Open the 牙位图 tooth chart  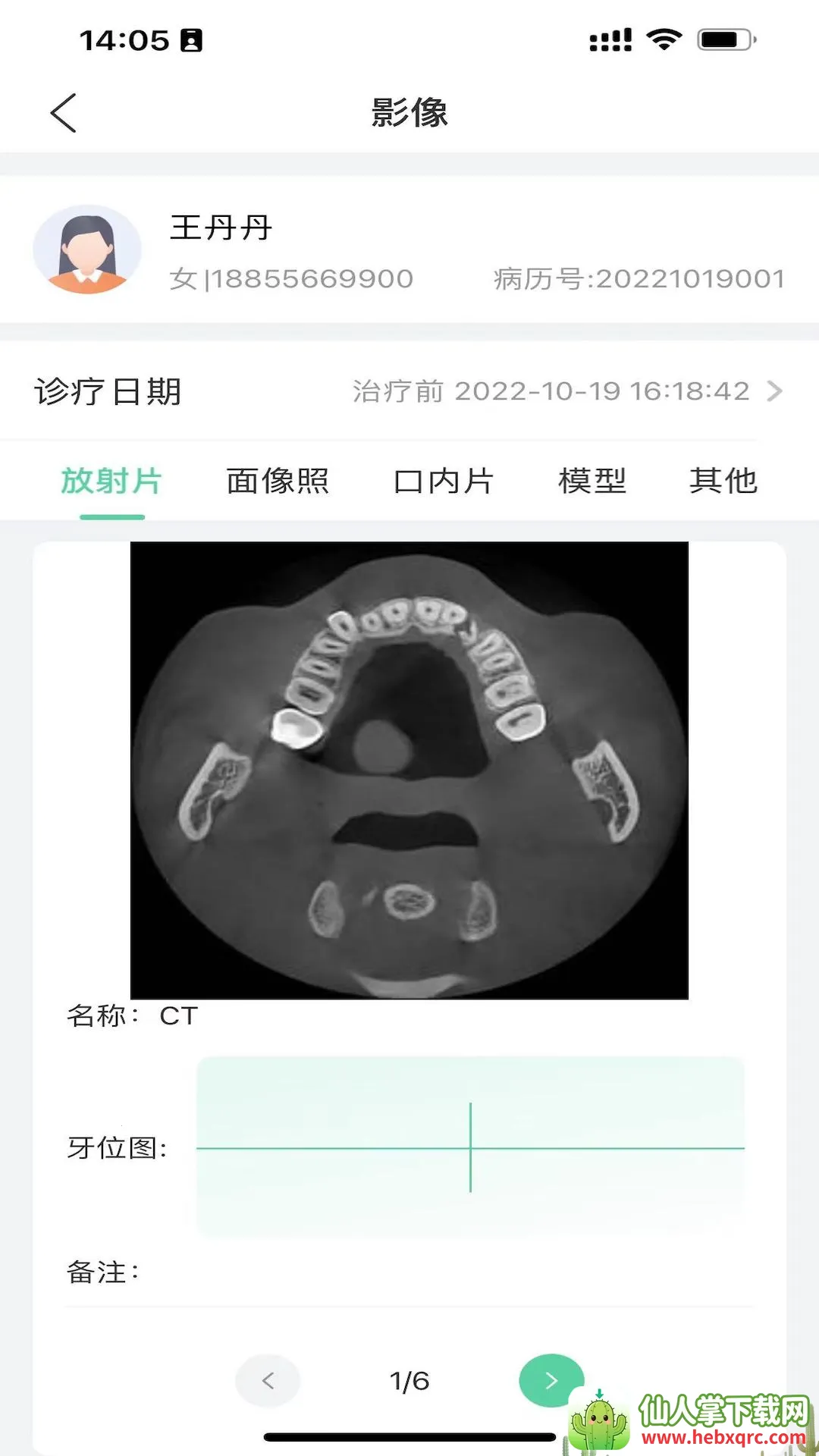point(470,1147)
